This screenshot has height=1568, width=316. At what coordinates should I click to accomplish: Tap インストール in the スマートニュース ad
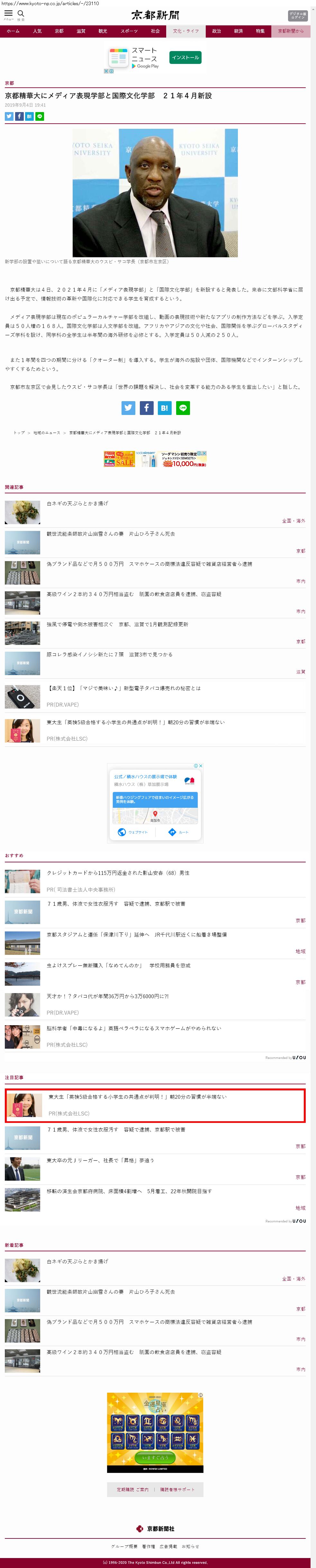pyautogui.click(x=185, y=58)
